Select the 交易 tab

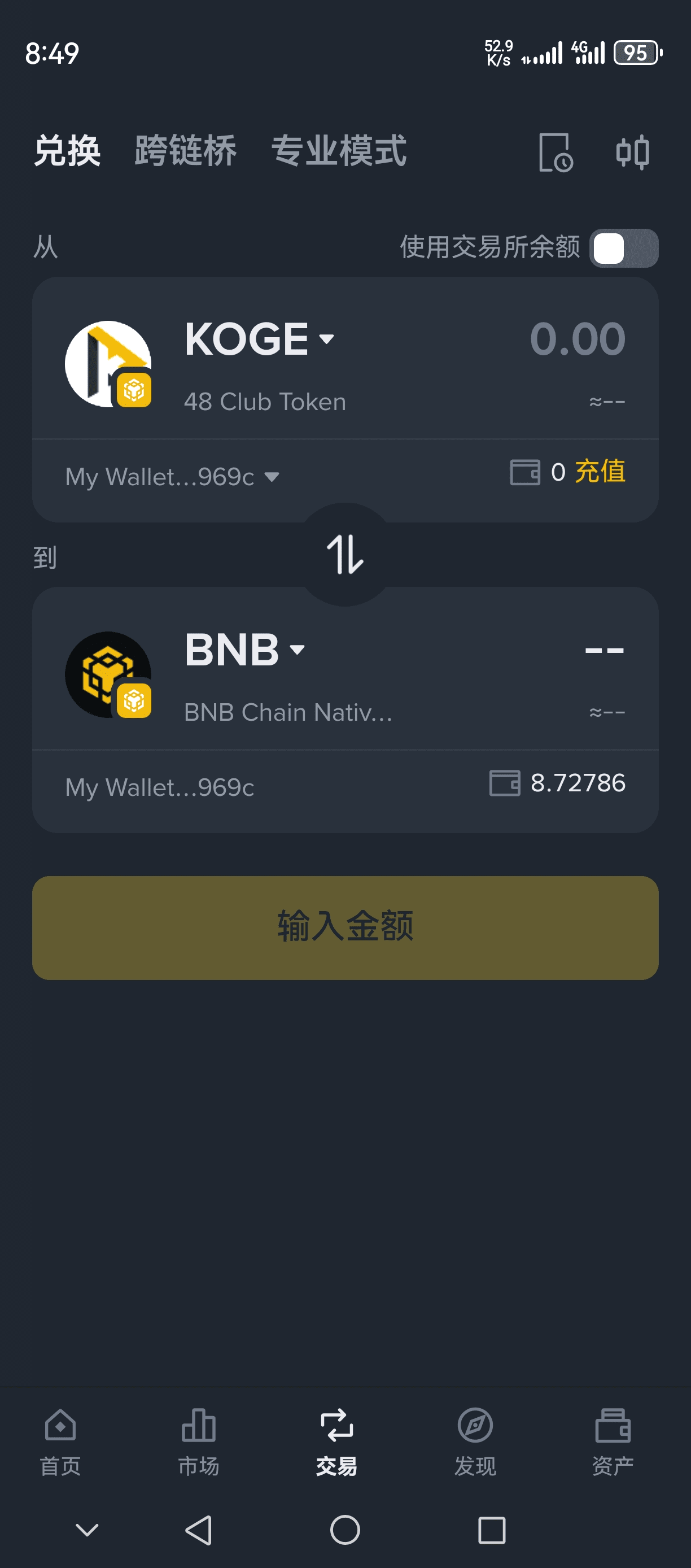click(x=336, y=1443)
